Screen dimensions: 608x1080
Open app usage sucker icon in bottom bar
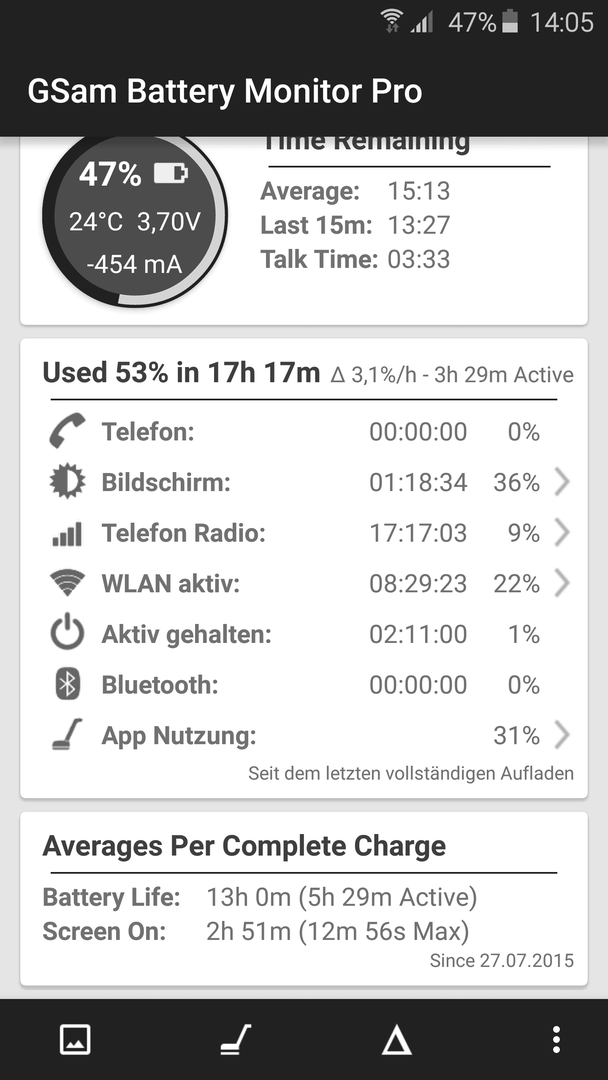click(235, 1039)
